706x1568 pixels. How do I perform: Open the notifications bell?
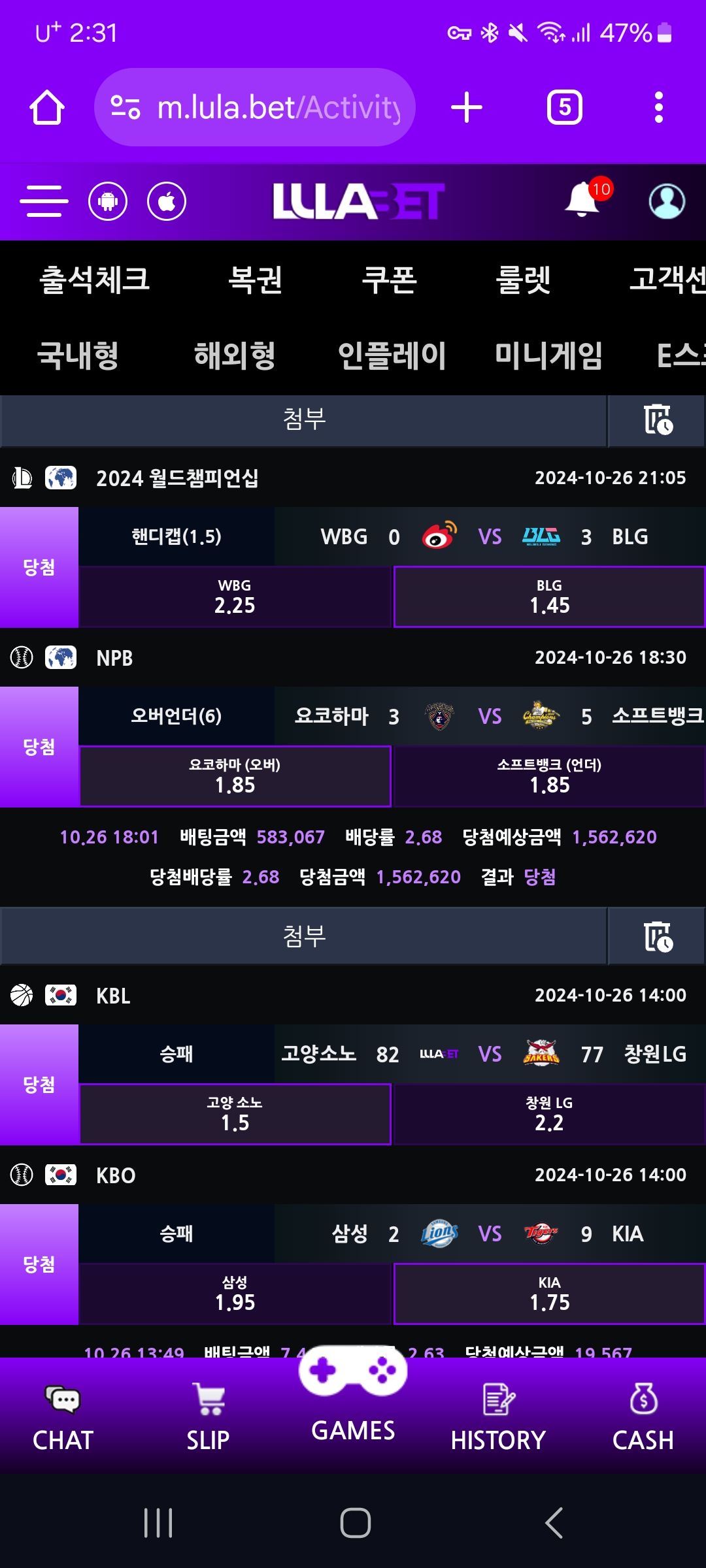[582, 199]
